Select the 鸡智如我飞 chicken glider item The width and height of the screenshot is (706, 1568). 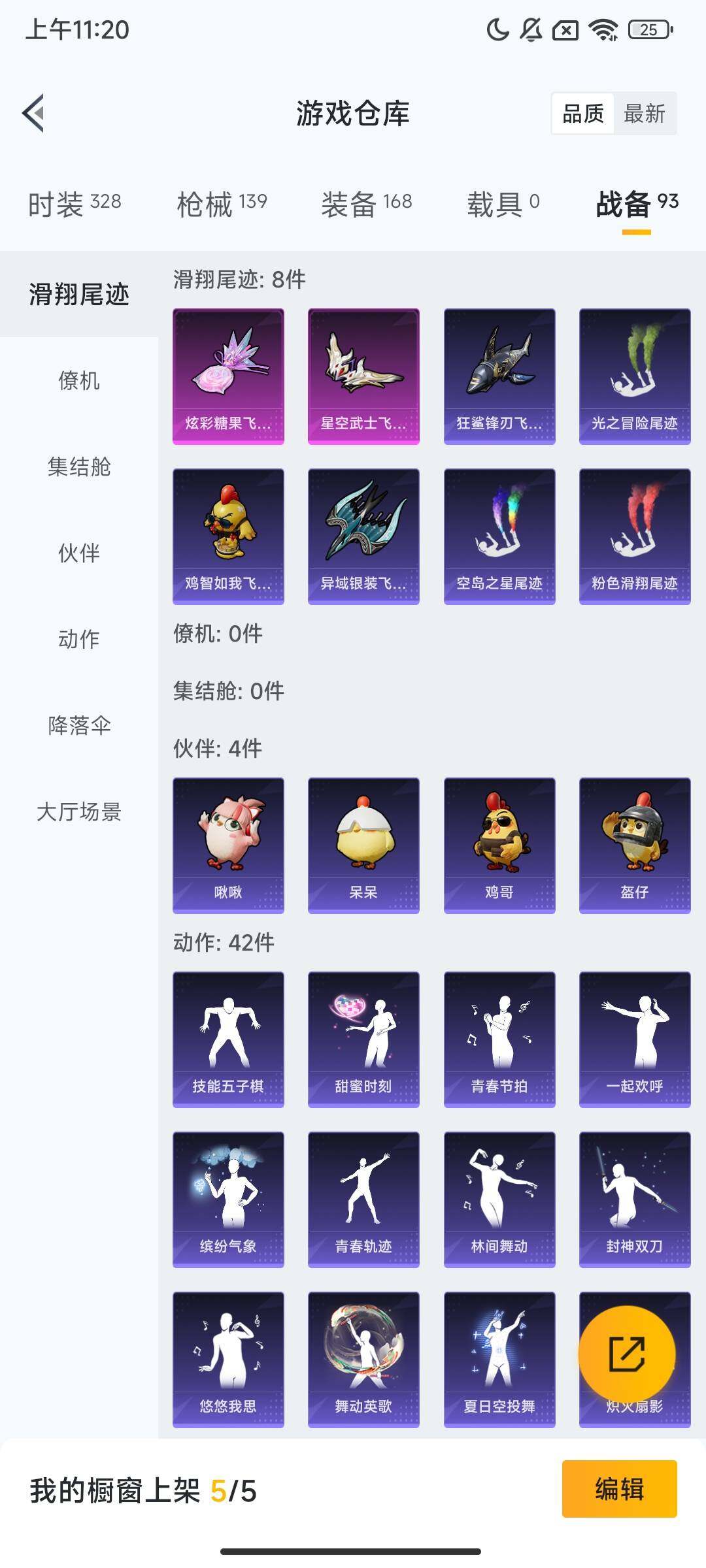point(227,536)
